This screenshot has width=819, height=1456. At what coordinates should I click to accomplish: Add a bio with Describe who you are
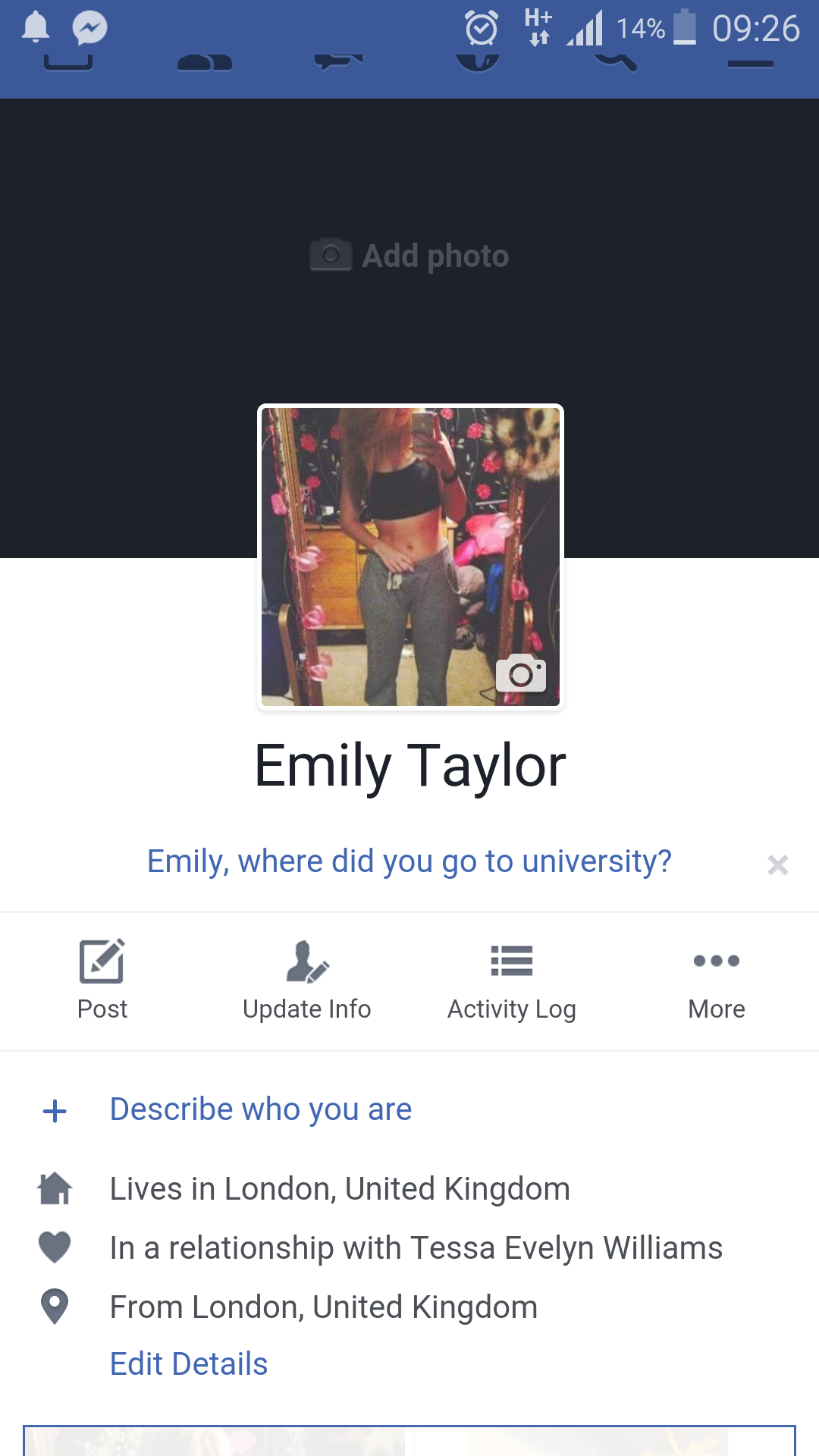(261, 1109)
